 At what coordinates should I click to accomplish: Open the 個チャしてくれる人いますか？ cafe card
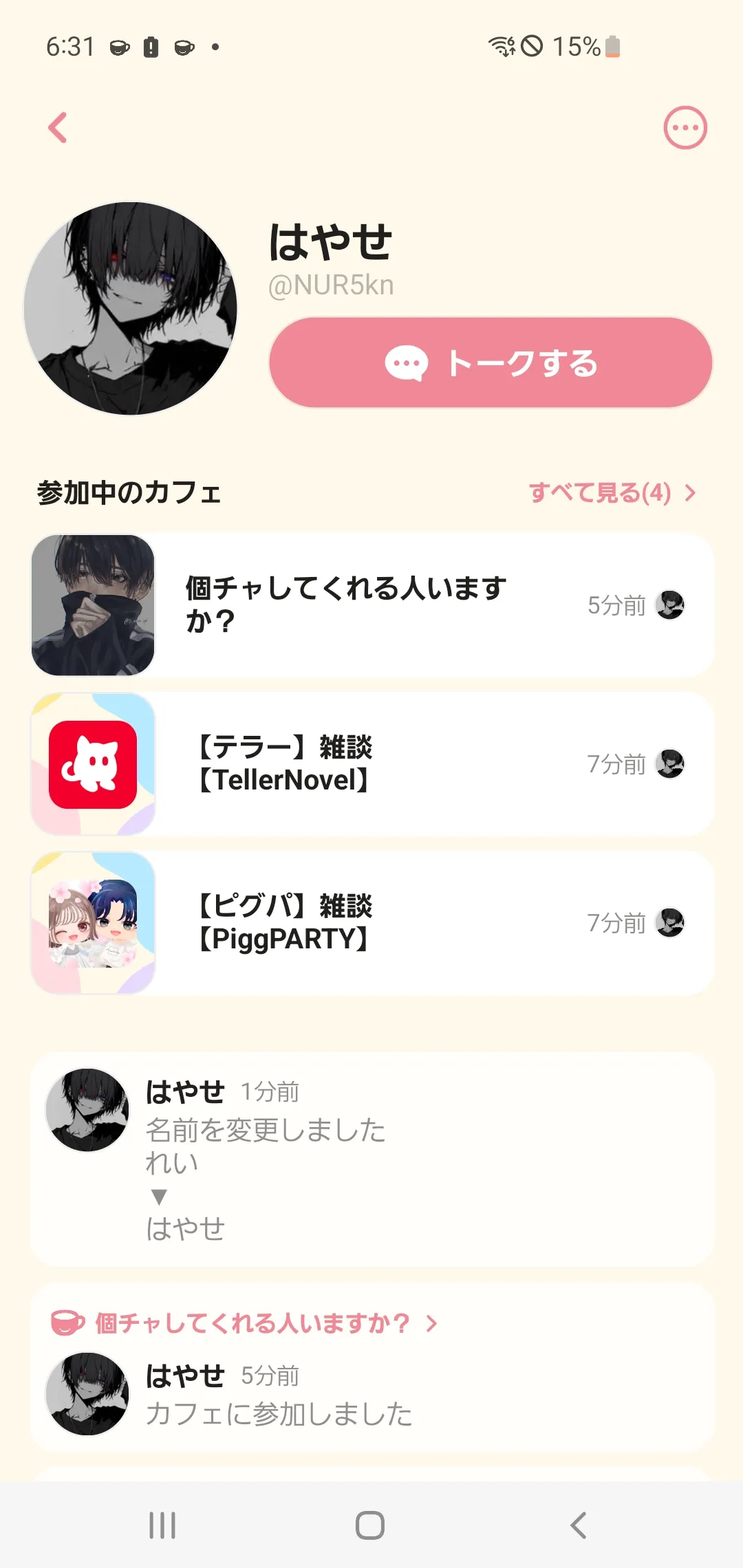click(x=372, y=605)
